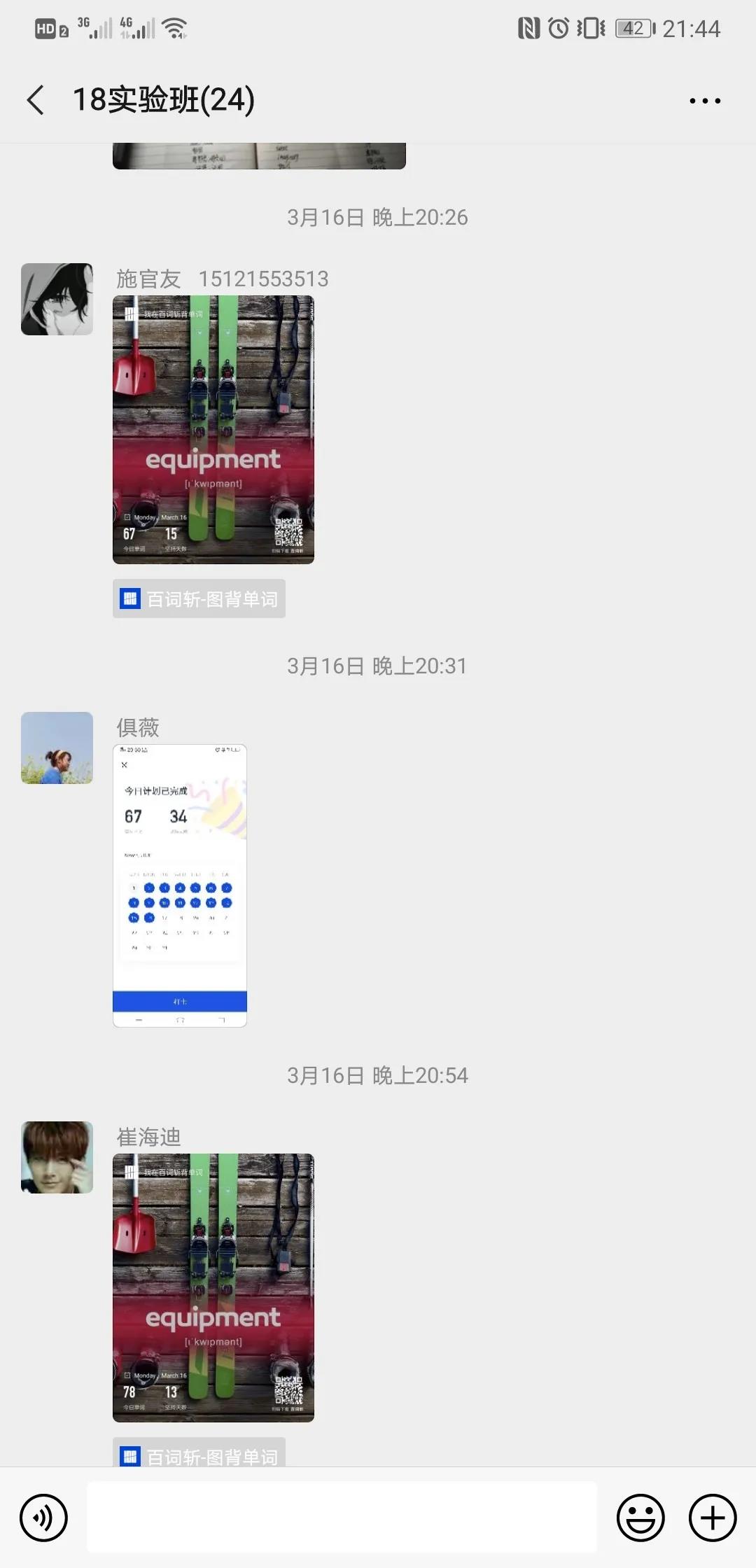The height and width of the screenshot is (1568, 756).
Task: Go back from the 18实验班 group chat
Action: click(36, 100)
